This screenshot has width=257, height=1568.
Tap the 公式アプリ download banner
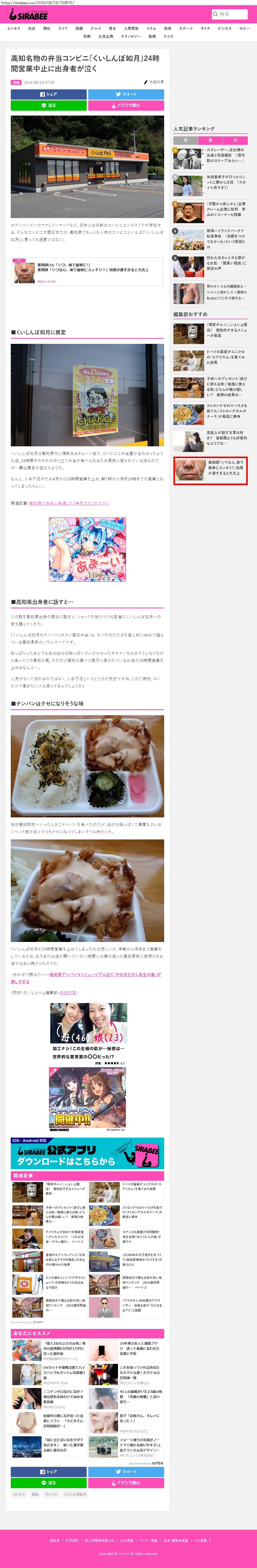87,1154
